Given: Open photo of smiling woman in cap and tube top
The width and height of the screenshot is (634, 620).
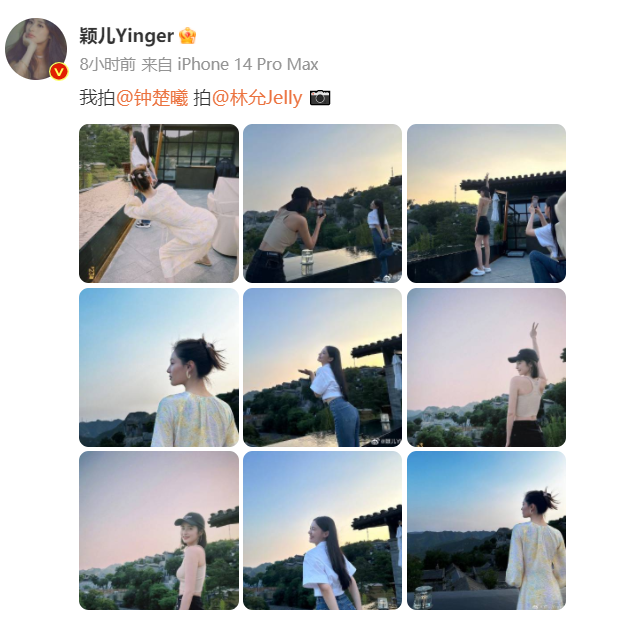Looking at the screenshot, I should click(x=159, y=530).
